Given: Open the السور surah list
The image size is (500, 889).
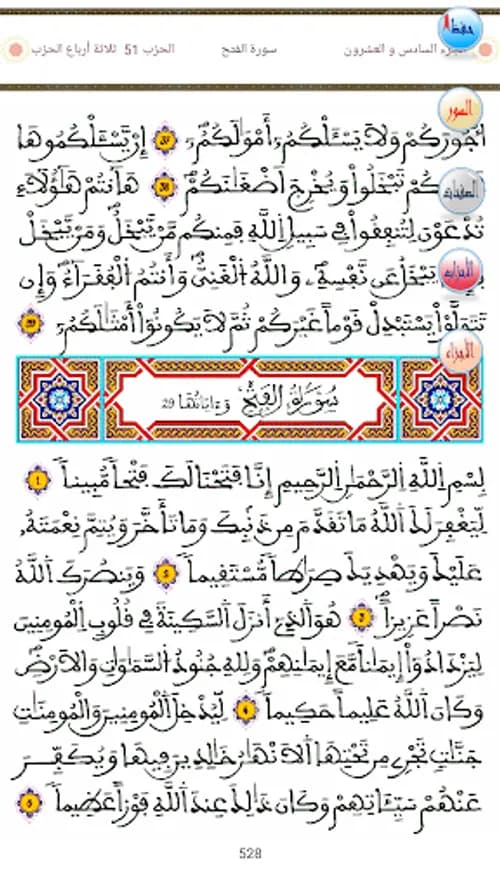Looking at the screenshot, I should click(460, 109).
